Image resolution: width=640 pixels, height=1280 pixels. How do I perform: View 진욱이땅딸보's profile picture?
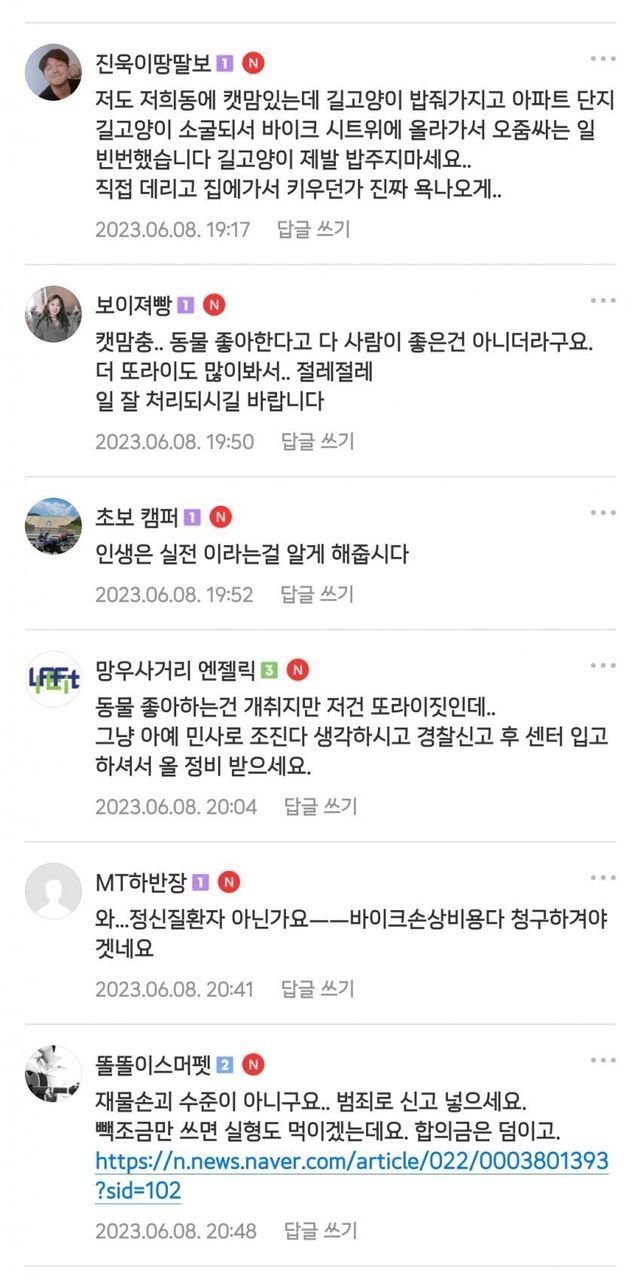pyautogui.click(x=53, y=72)
